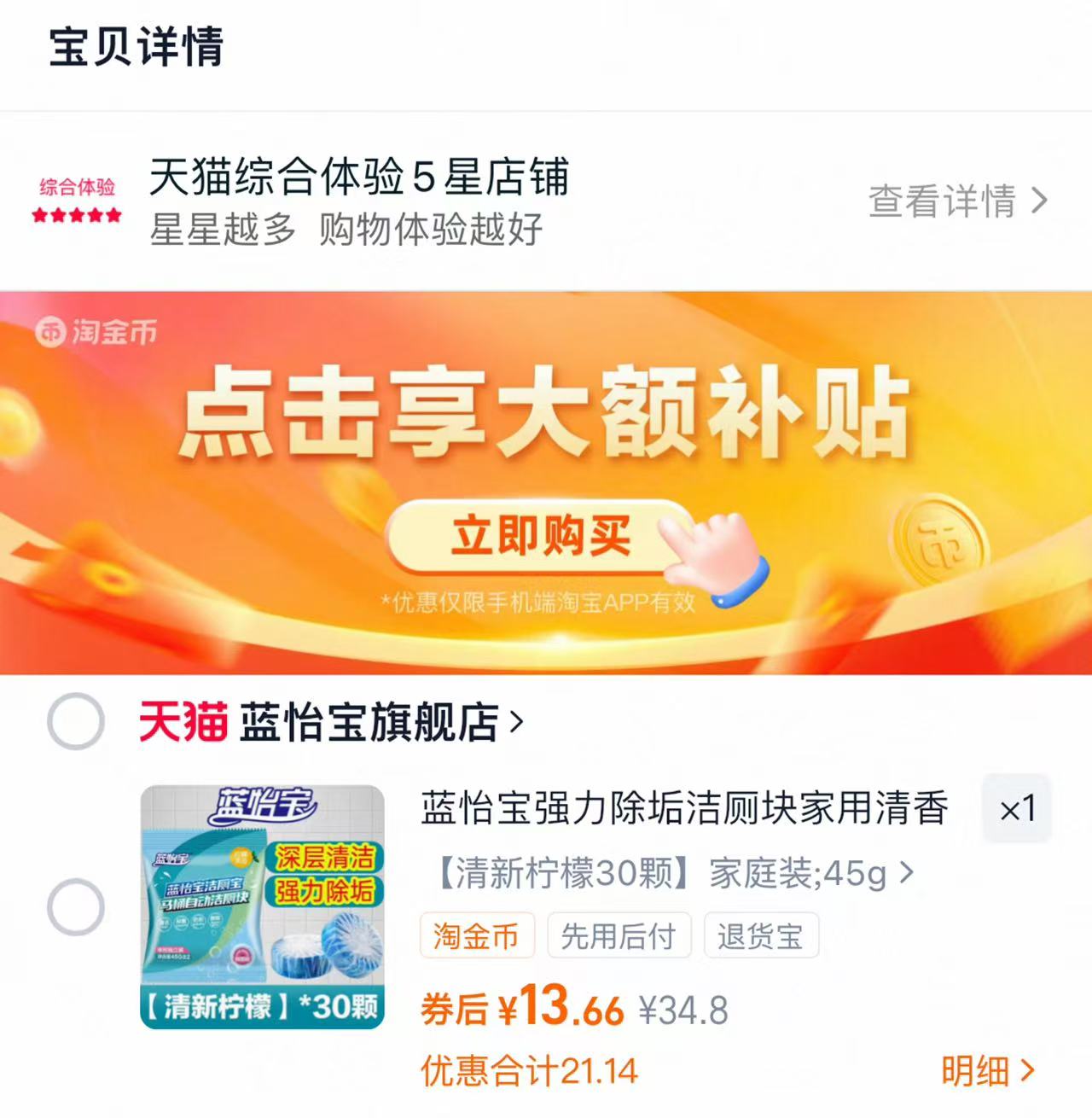Click the 退货宝 tag badge
The height and width of the screenshot is (1118, 1092).
coord(762,935)
